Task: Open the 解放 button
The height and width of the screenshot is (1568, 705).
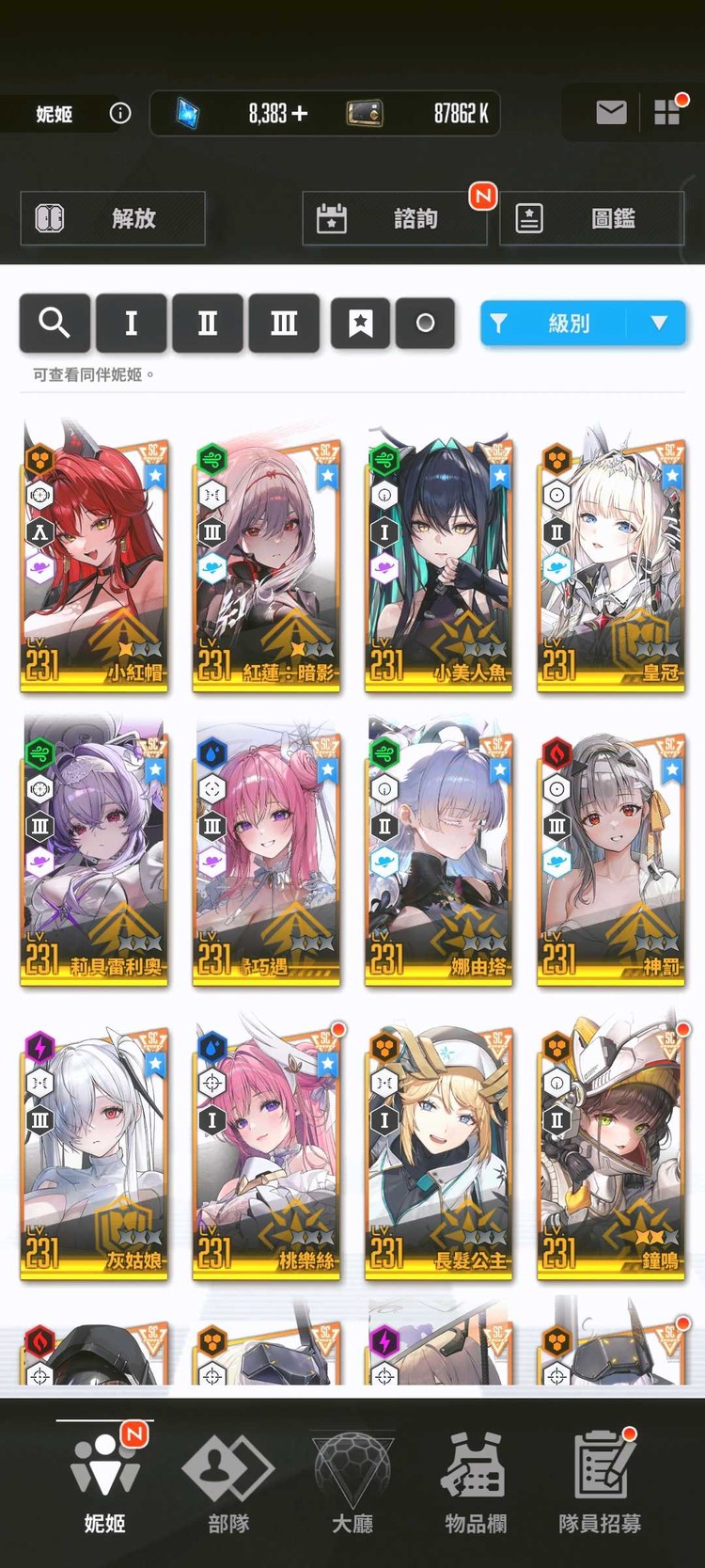Action: [x=113, y=218]
